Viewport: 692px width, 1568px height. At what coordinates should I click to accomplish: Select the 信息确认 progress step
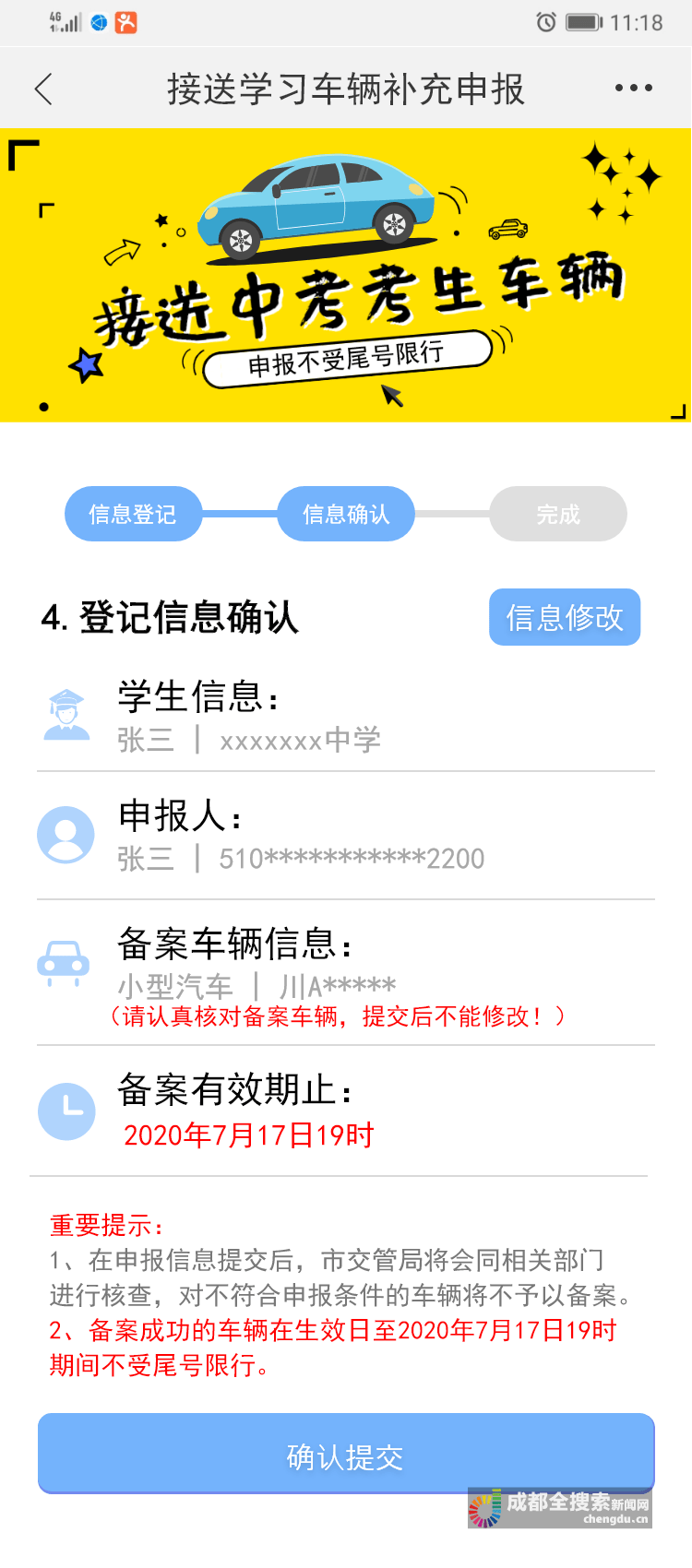click(x=345, y=514)
